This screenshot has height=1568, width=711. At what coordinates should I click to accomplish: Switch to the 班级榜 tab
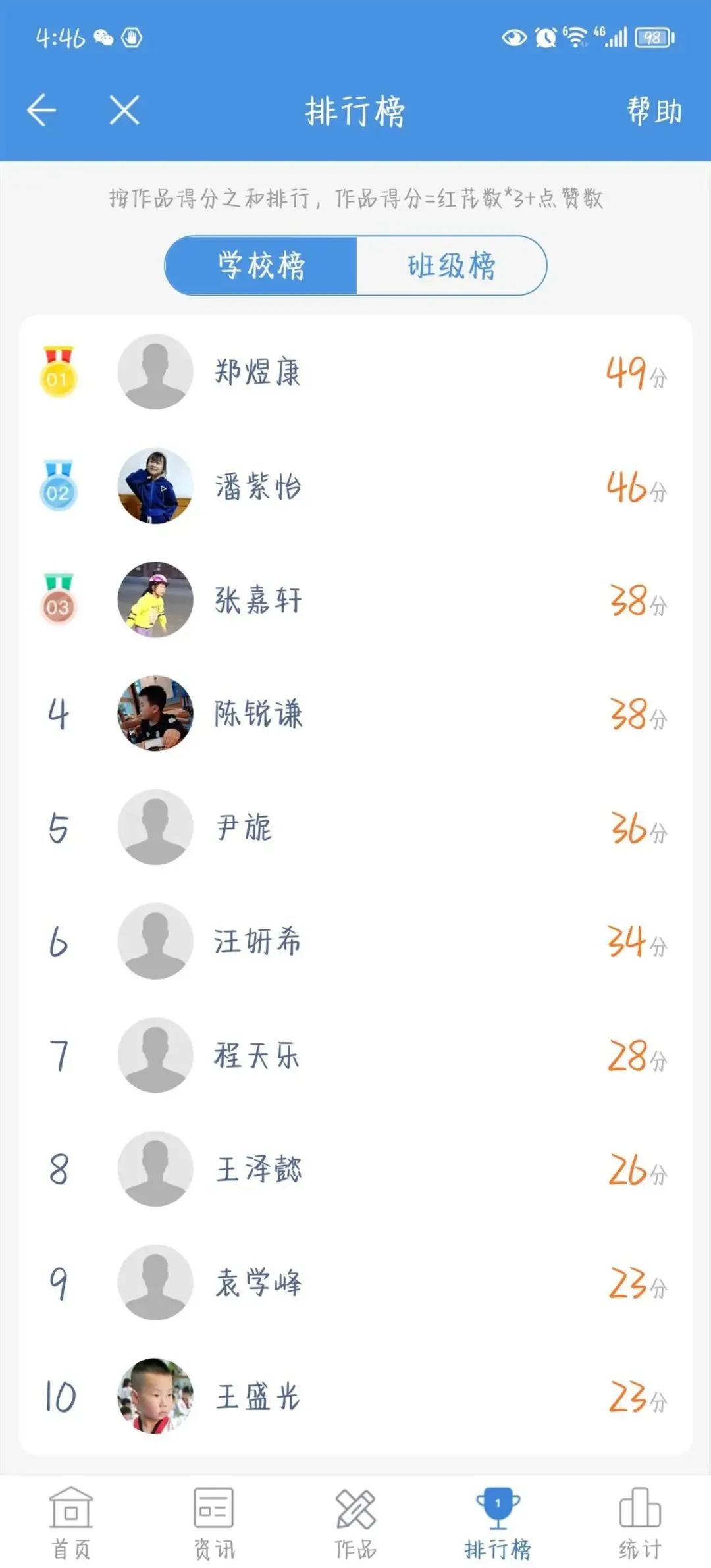click(451, 265)
